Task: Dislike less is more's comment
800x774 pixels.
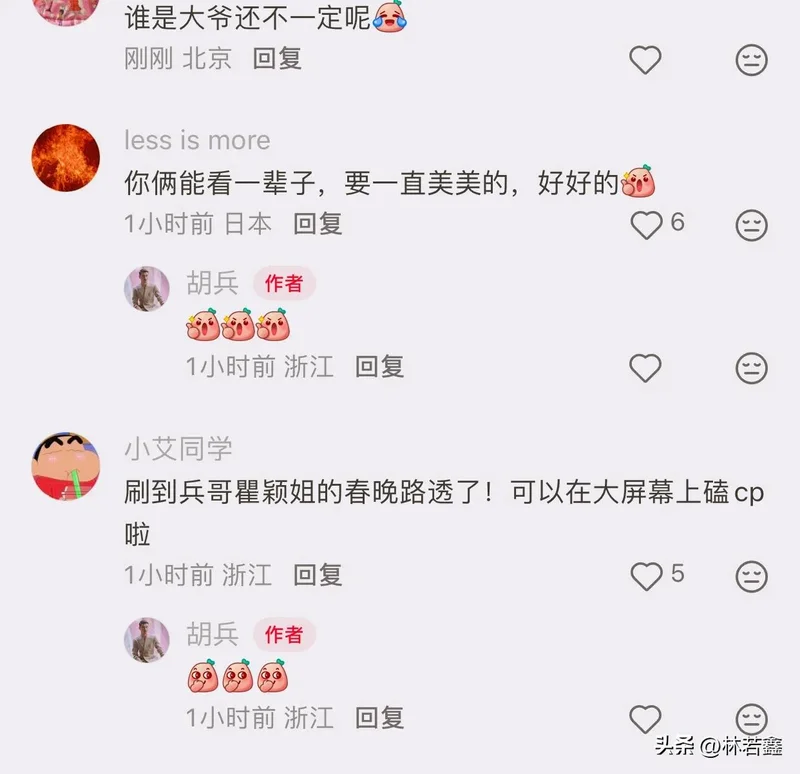Action: click(x=751, y=225)
